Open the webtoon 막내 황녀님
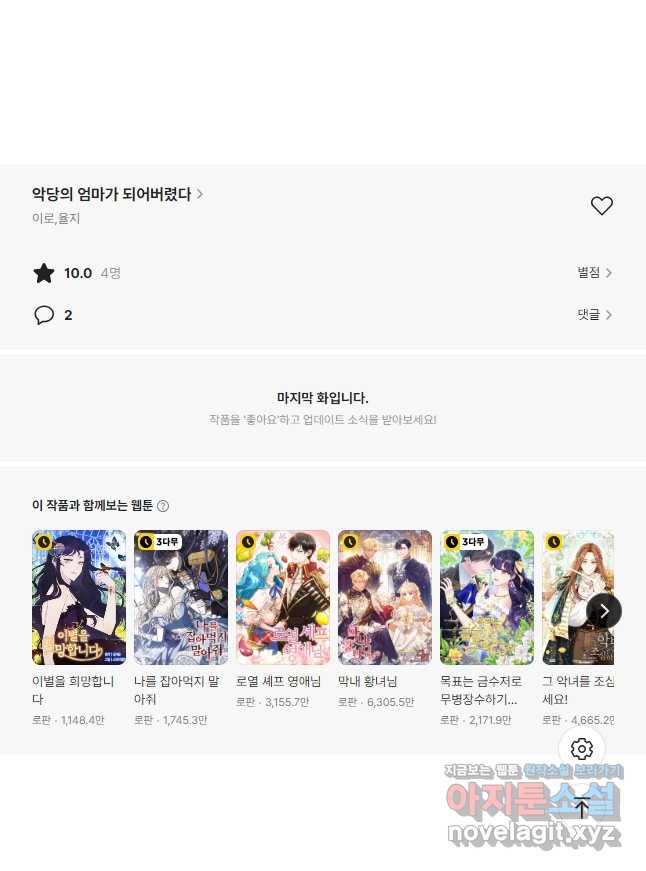 [385, 598]
